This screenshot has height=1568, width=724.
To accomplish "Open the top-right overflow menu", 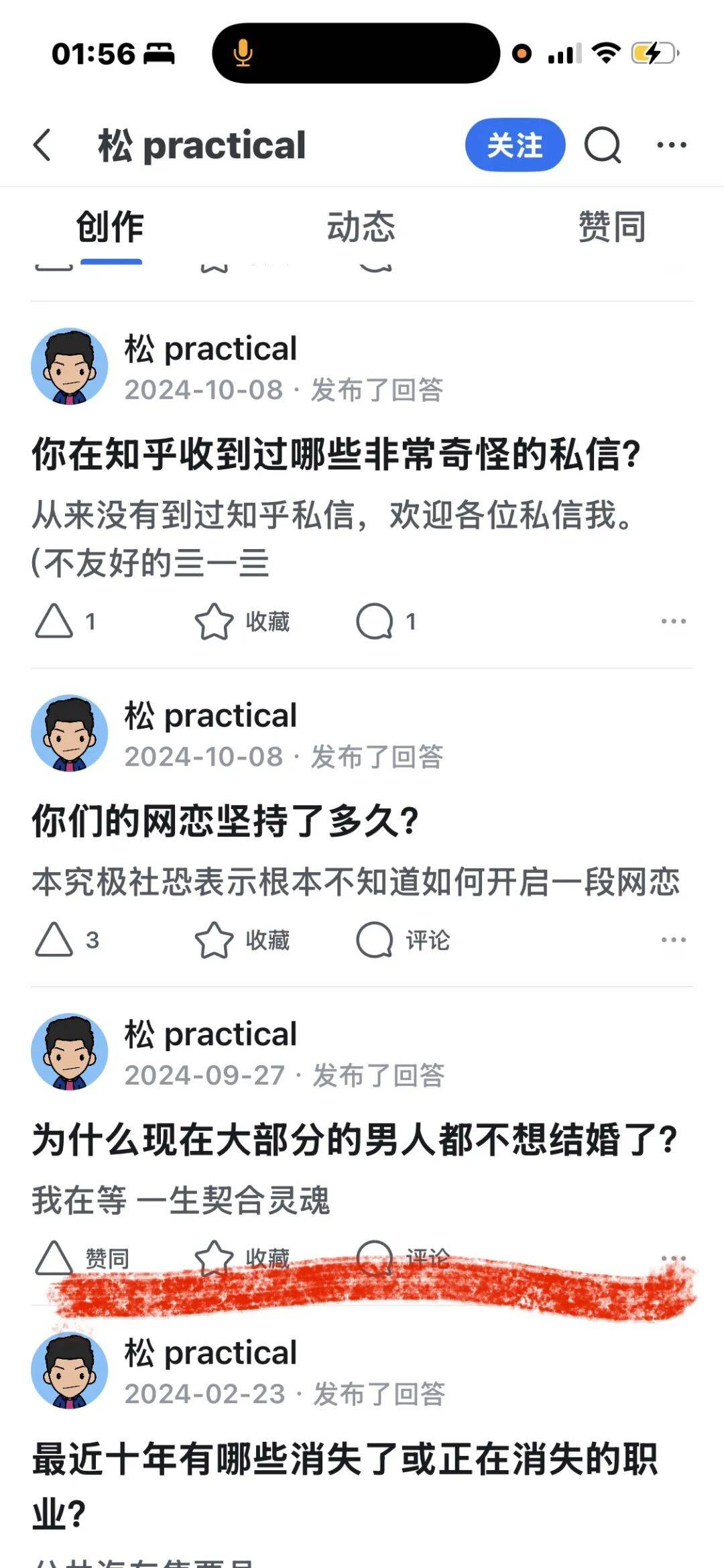I will click(x=672, y=145).
